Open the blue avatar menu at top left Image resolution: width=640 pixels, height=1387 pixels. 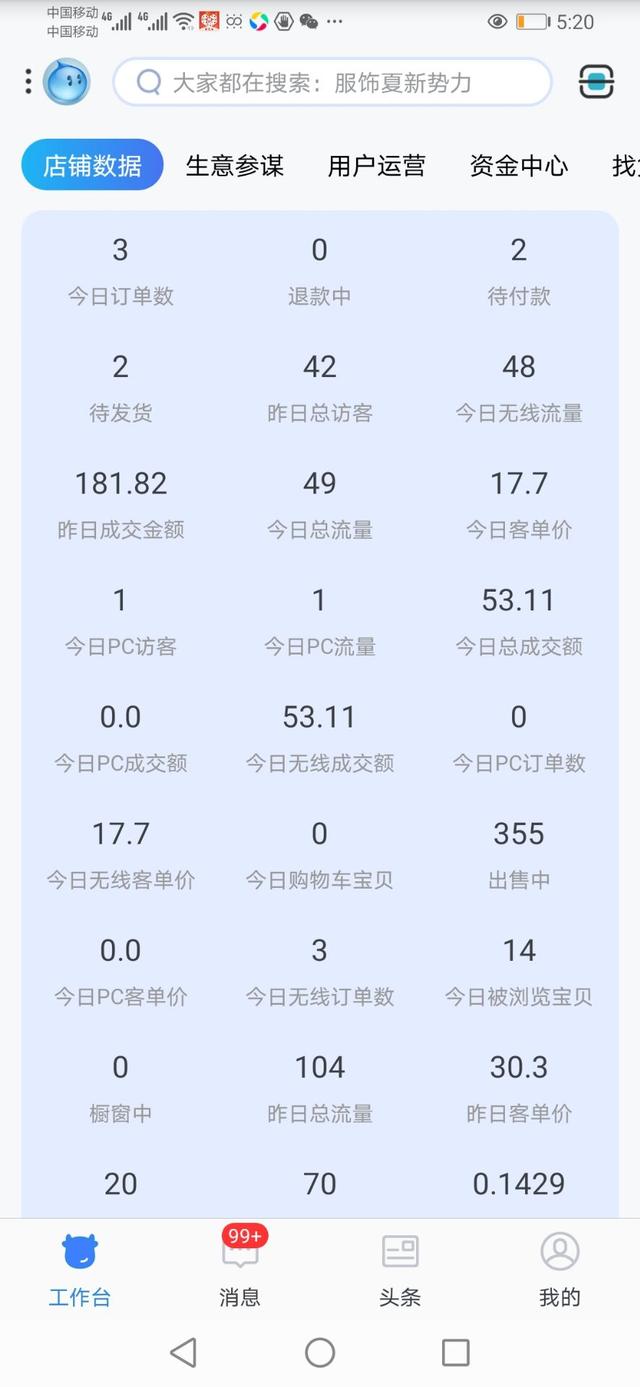pyautogui.click(x=67, y=82)
